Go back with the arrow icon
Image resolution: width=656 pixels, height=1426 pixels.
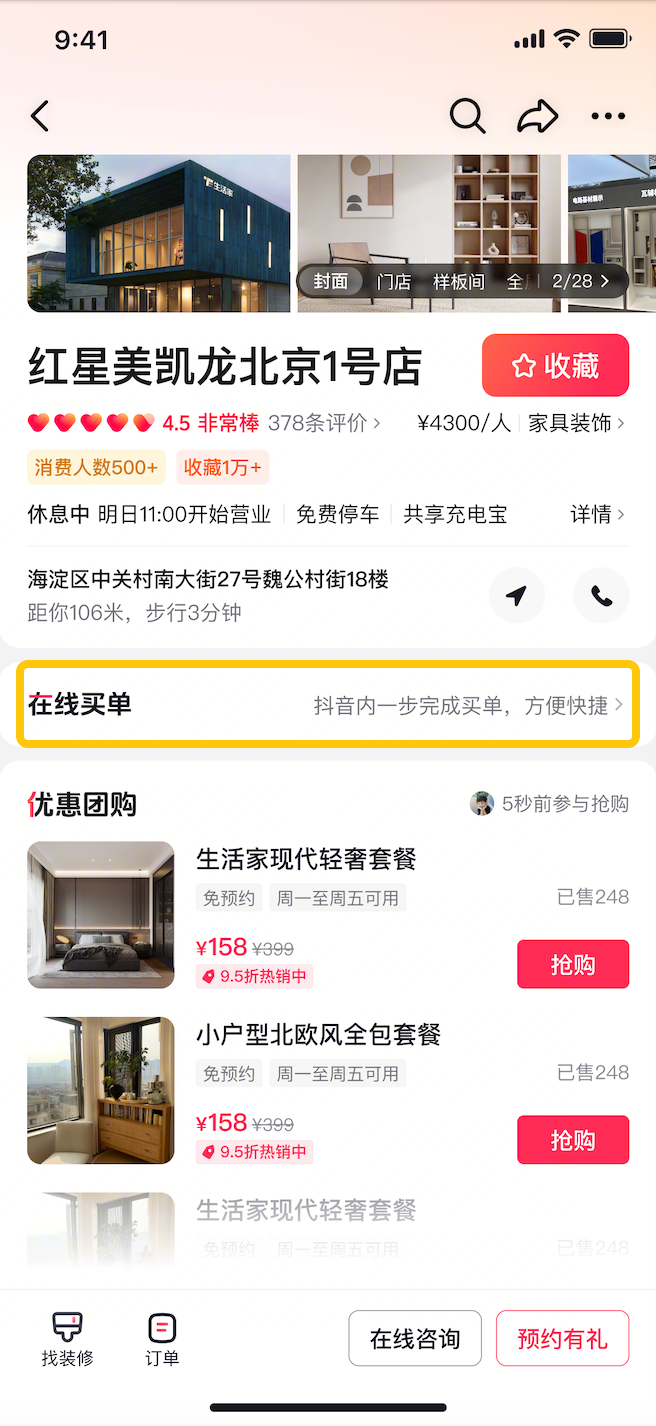click(40, 117)
